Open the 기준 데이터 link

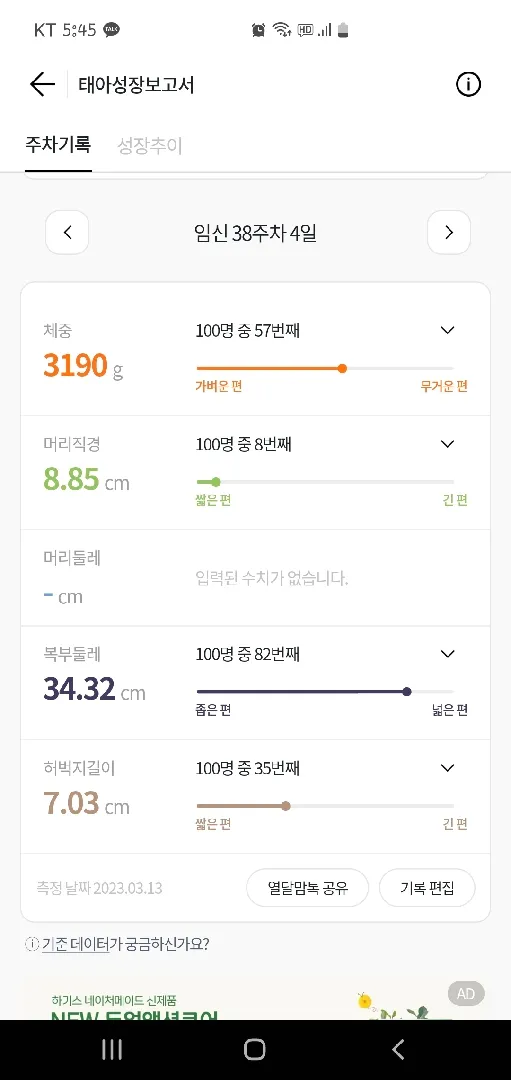click(76, 944)
